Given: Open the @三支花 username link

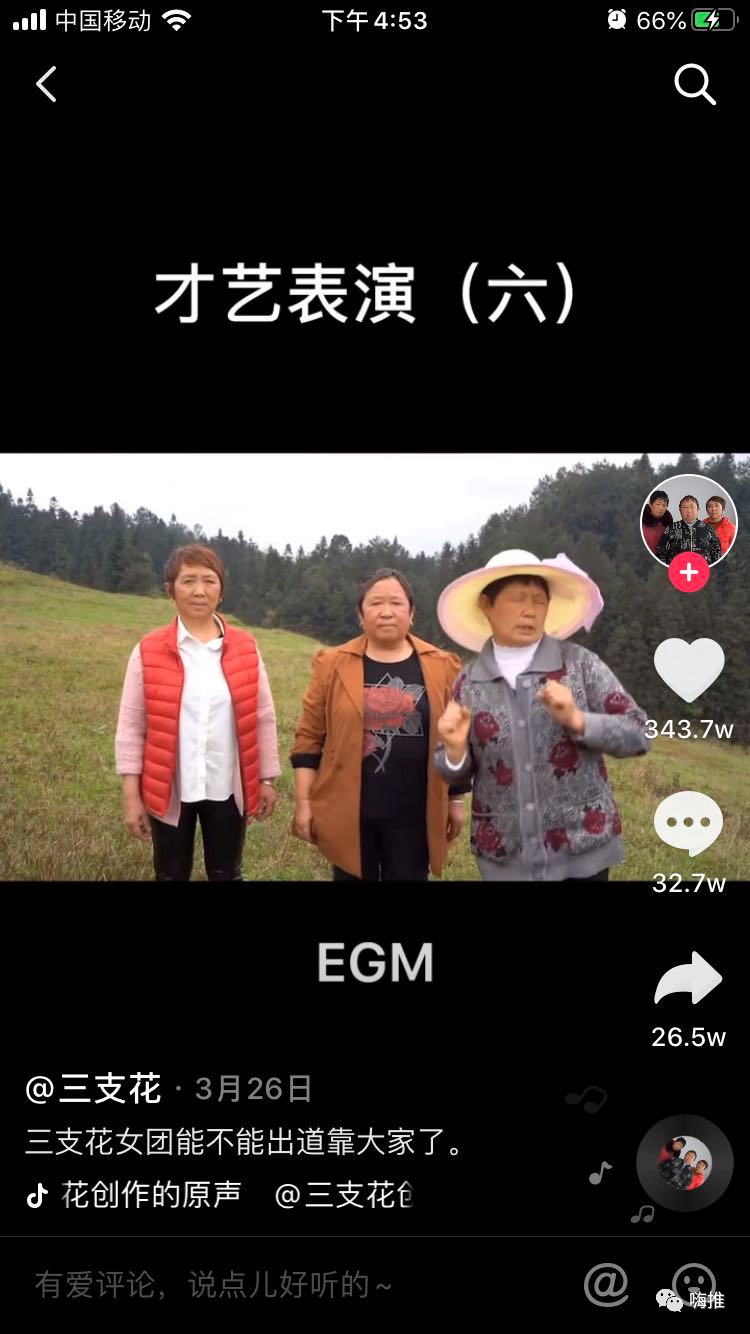Looking at the screenshot, I should (93, 1089).
